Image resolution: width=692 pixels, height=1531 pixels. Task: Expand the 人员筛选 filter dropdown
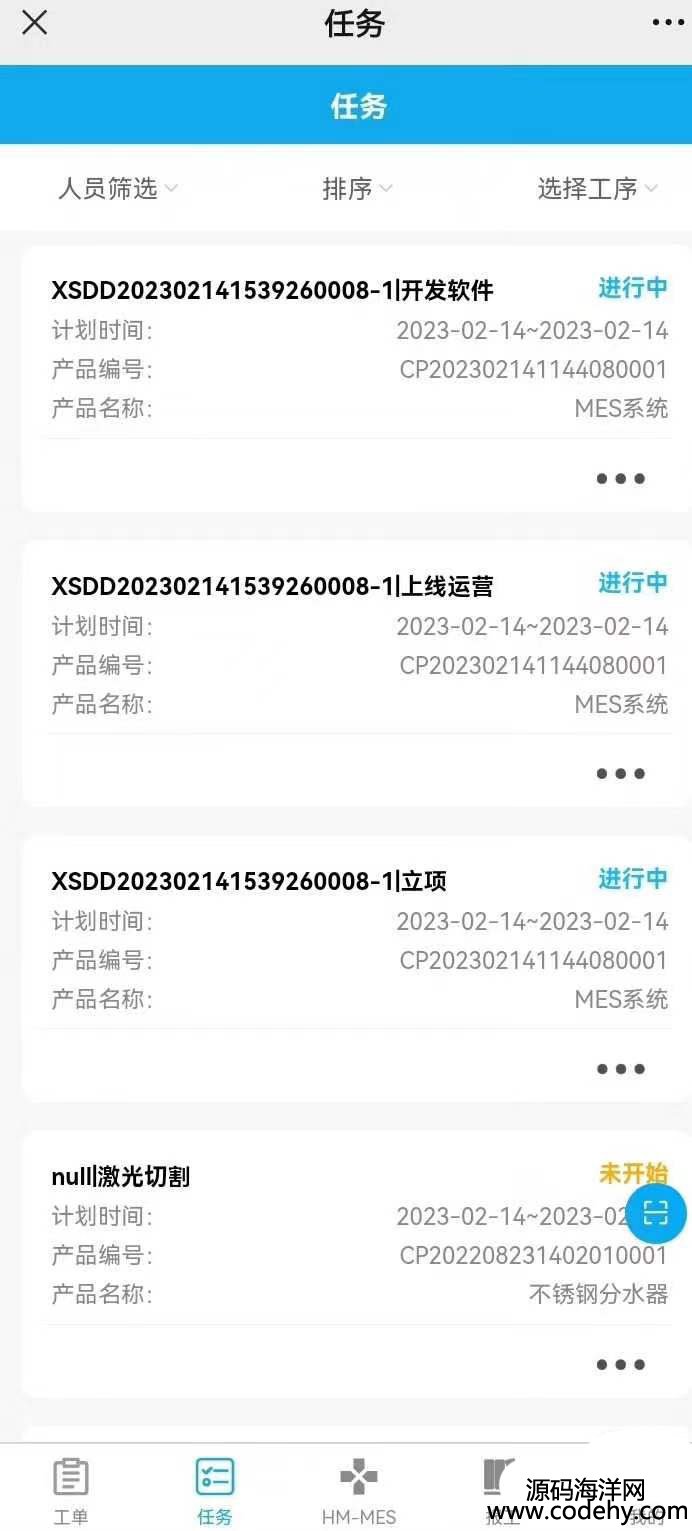coord(117,188)
